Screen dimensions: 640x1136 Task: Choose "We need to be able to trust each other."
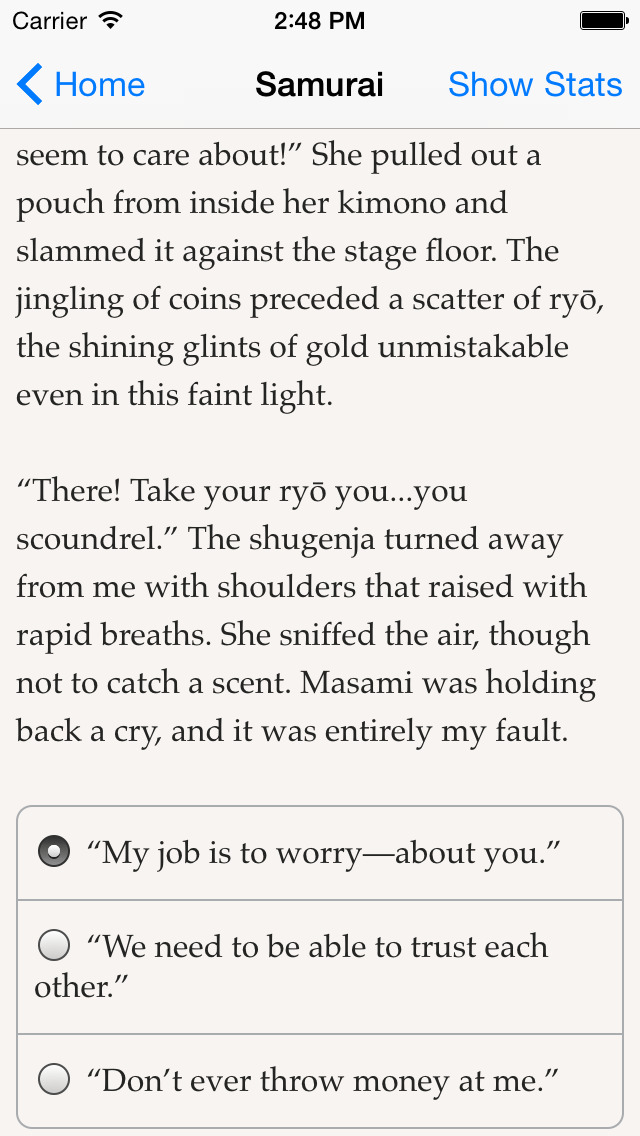click(x=320, y=966)
